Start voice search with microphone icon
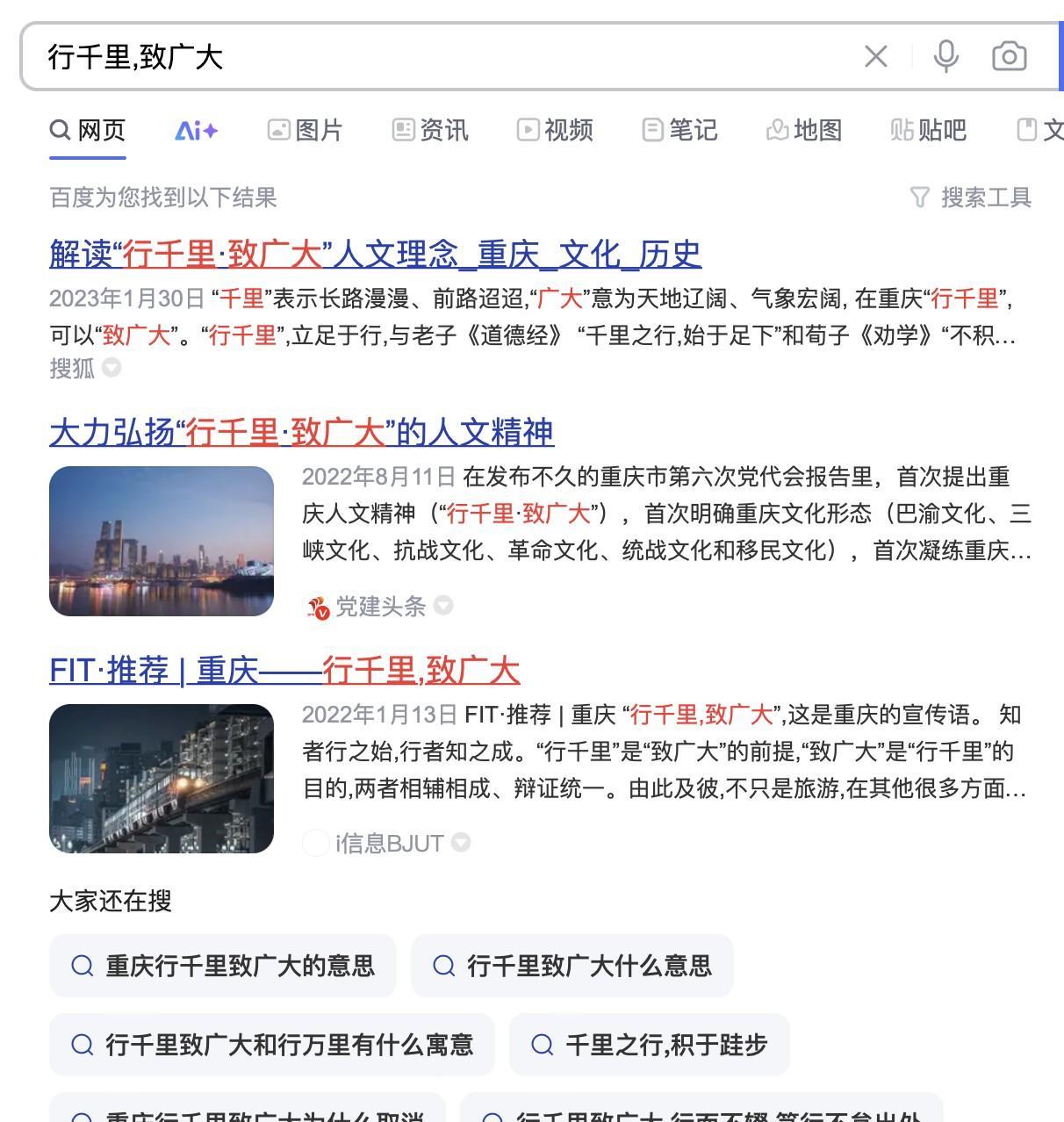This screenshot has height=1122, width=1064. point(945,57)
